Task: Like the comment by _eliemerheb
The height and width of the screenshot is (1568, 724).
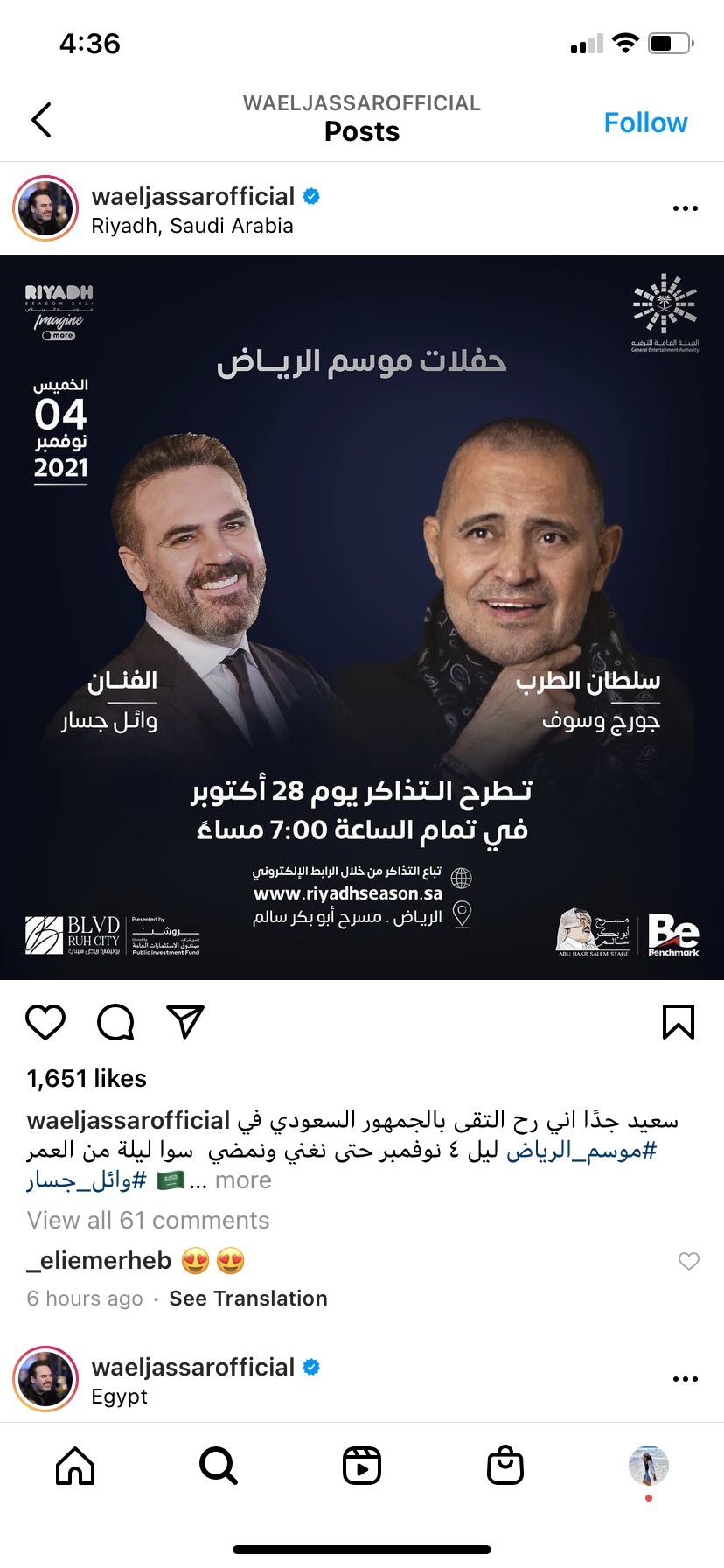Action: 689,1261
